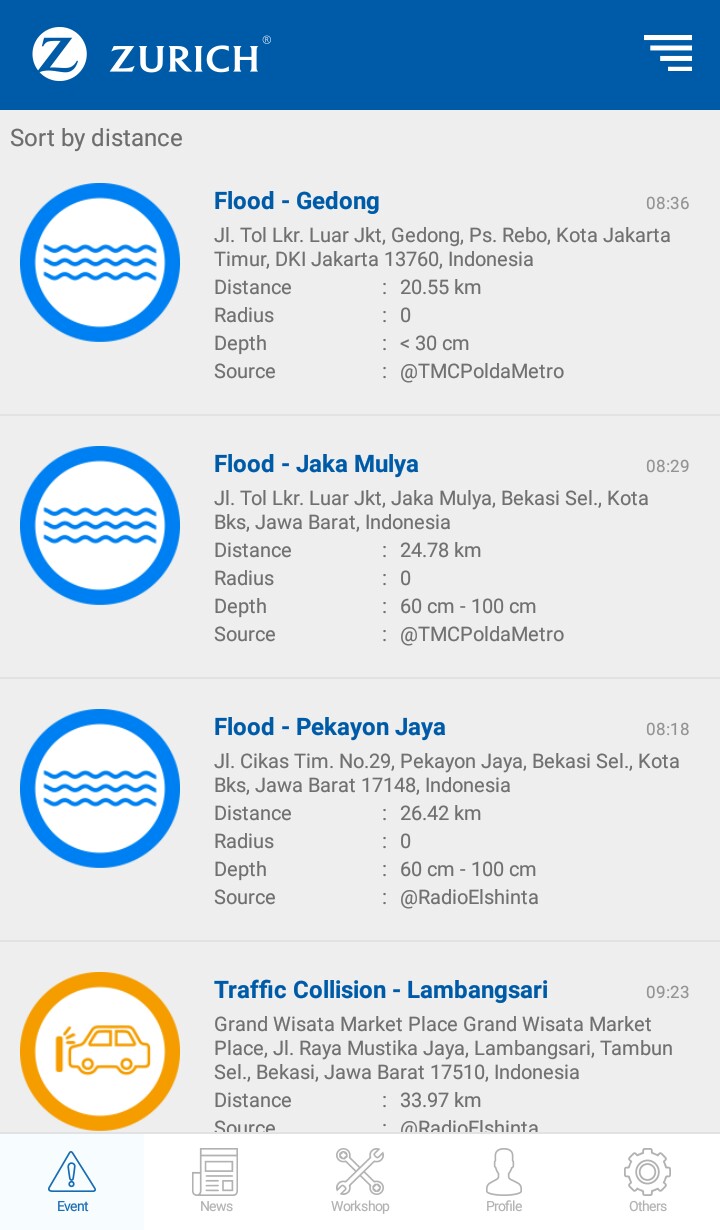This screenshot has height=1230, width=720.
Task: View Flood - Jaka Mulya event details
Action: (x=360, y=547)
